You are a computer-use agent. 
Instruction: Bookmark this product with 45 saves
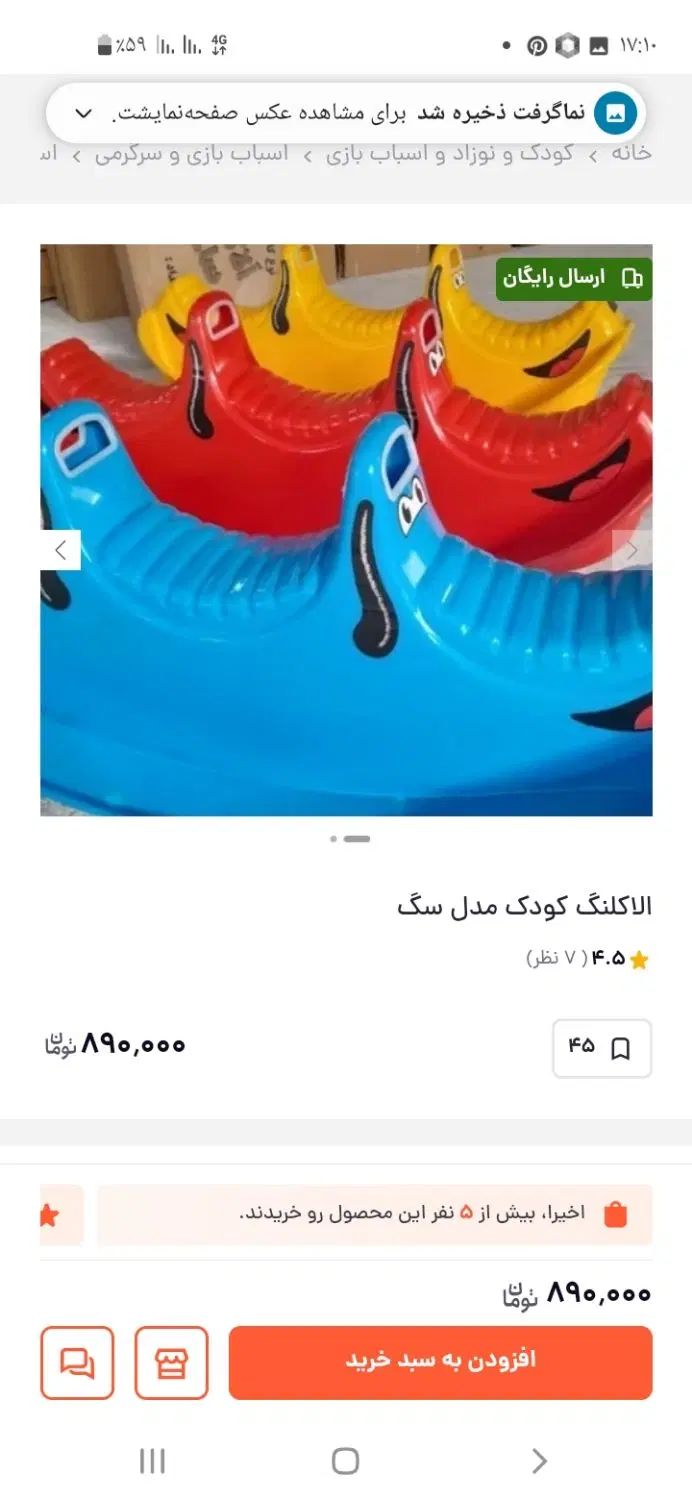[x=601, y=1048]
